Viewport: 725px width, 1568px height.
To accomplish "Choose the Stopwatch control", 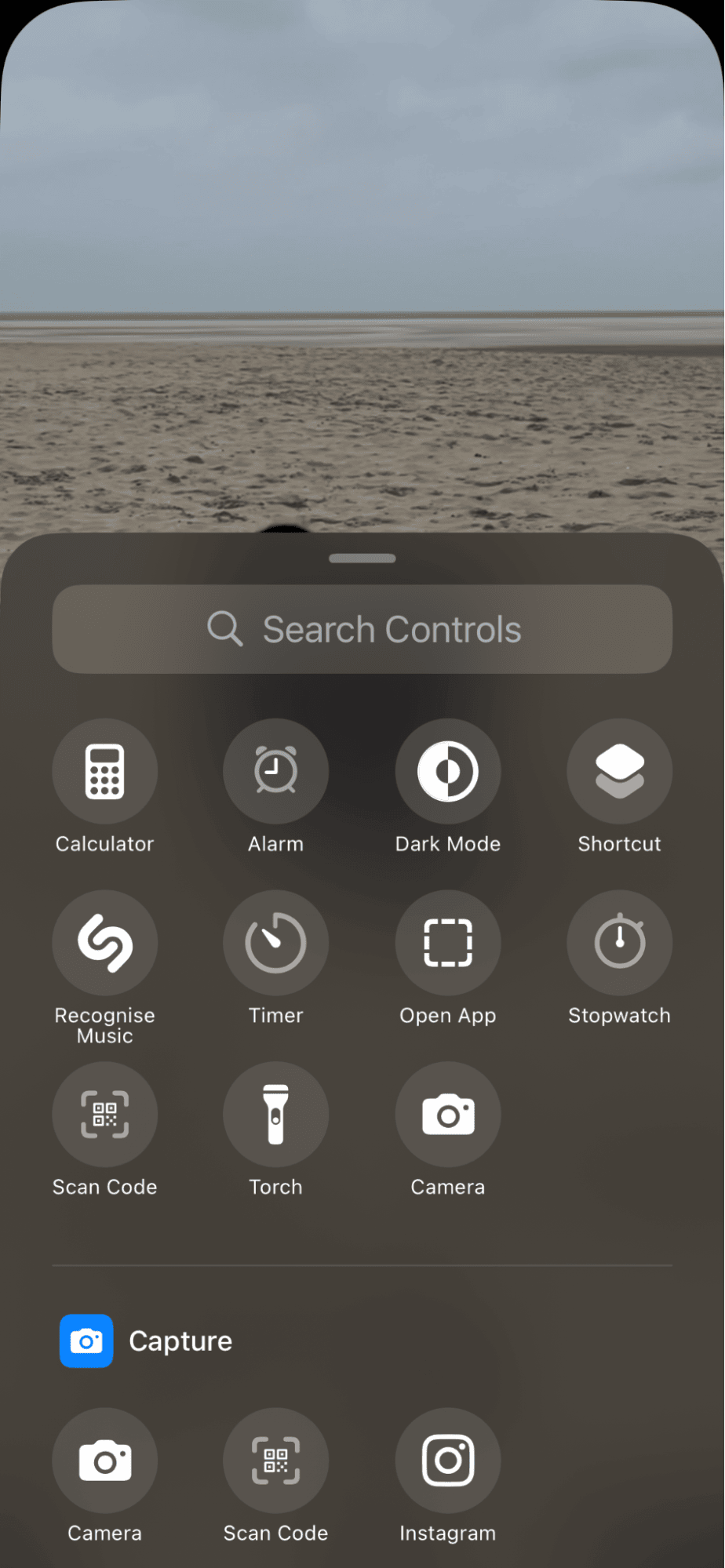I will [619, 942].
